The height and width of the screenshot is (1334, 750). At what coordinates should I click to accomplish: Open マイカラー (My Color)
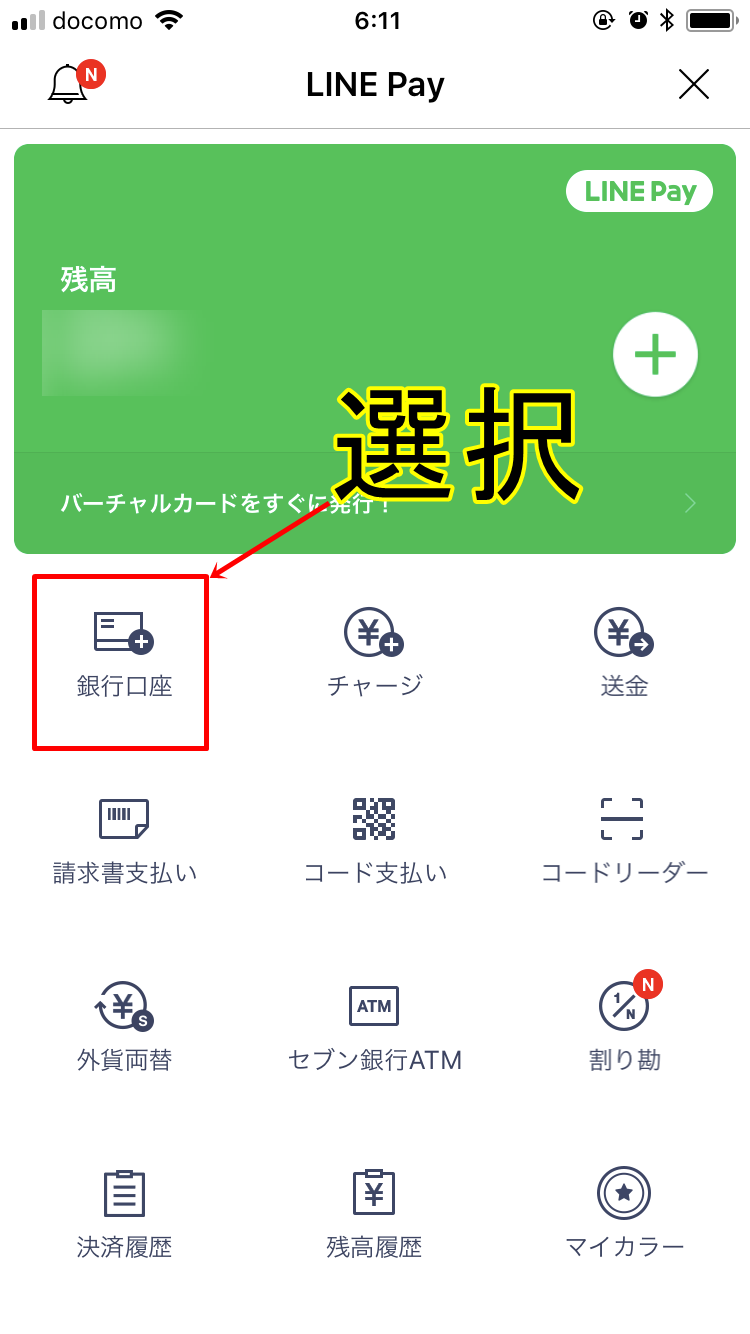click(x=624, y=1212)
